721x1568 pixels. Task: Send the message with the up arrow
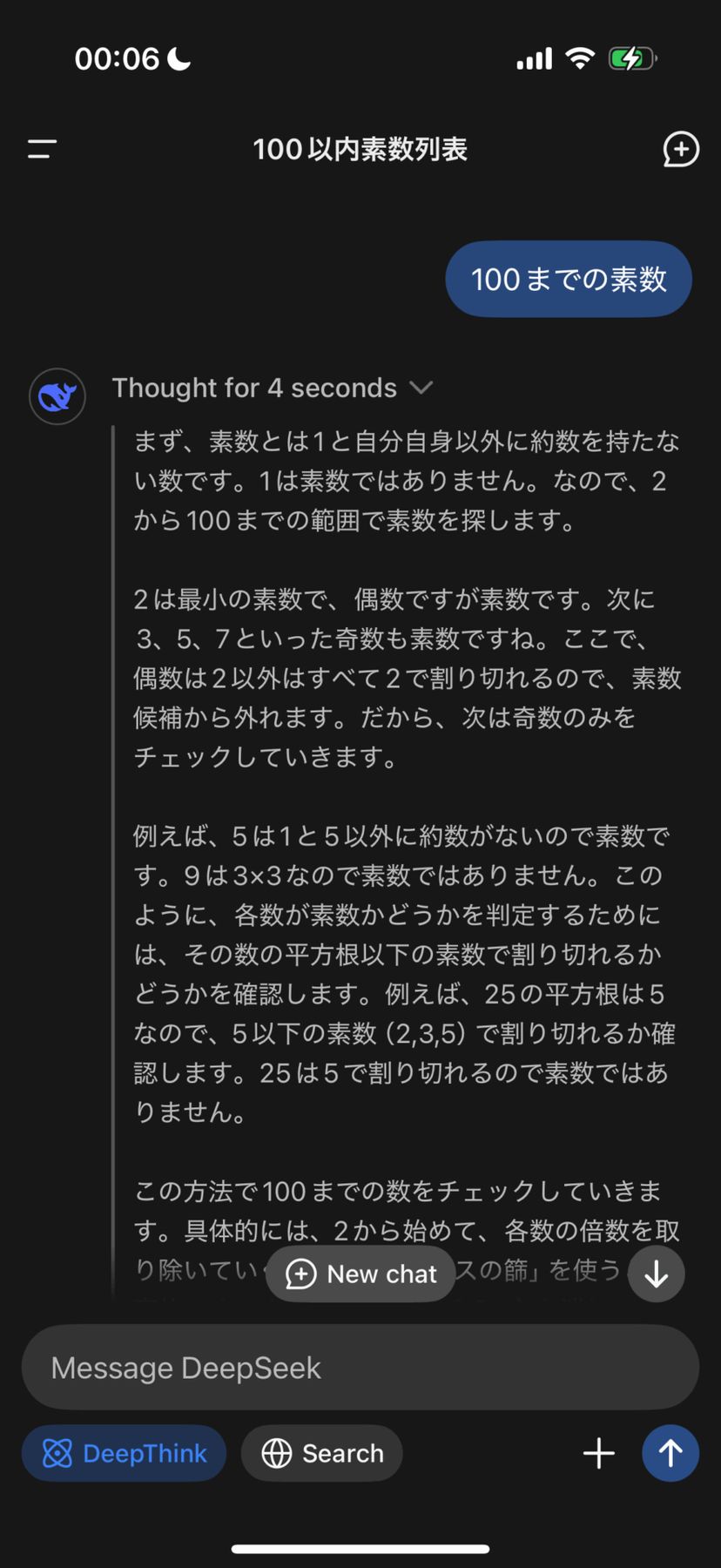670,1453
